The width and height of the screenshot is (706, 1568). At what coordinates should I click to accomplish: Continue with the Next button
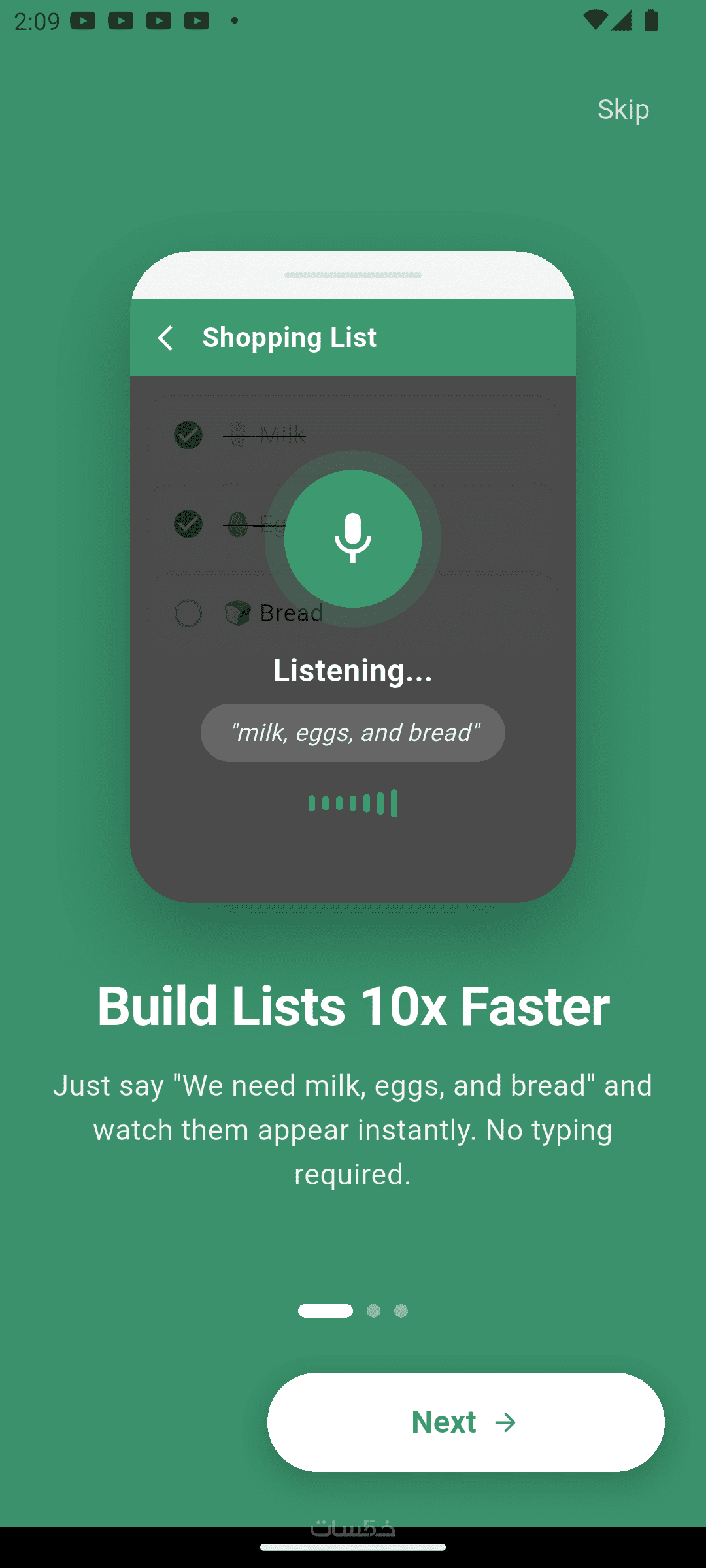click(x=465, y=1422)
